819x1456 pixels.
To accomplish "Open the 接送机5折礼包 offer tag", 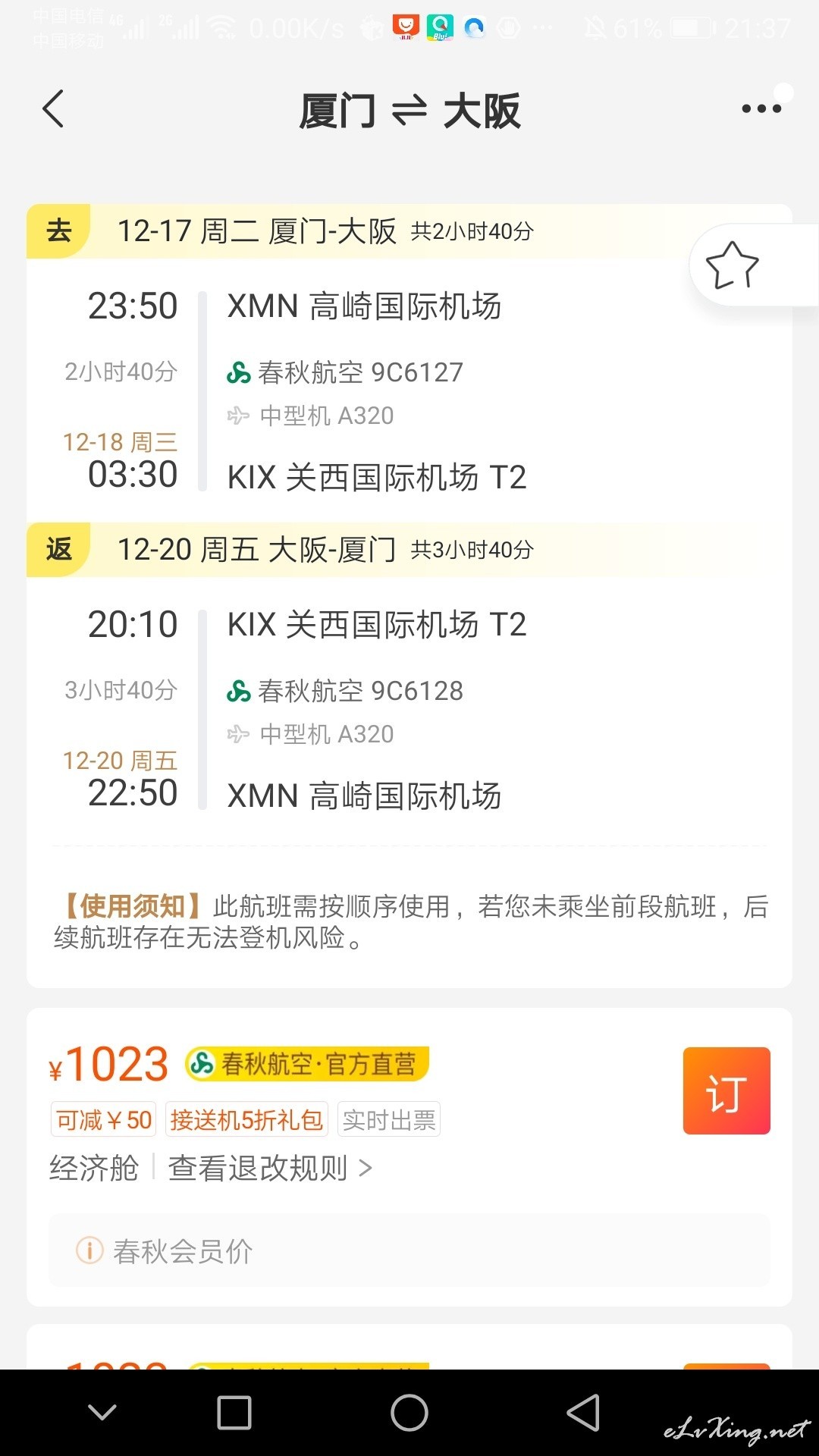I will click(x=246, y=1119).
